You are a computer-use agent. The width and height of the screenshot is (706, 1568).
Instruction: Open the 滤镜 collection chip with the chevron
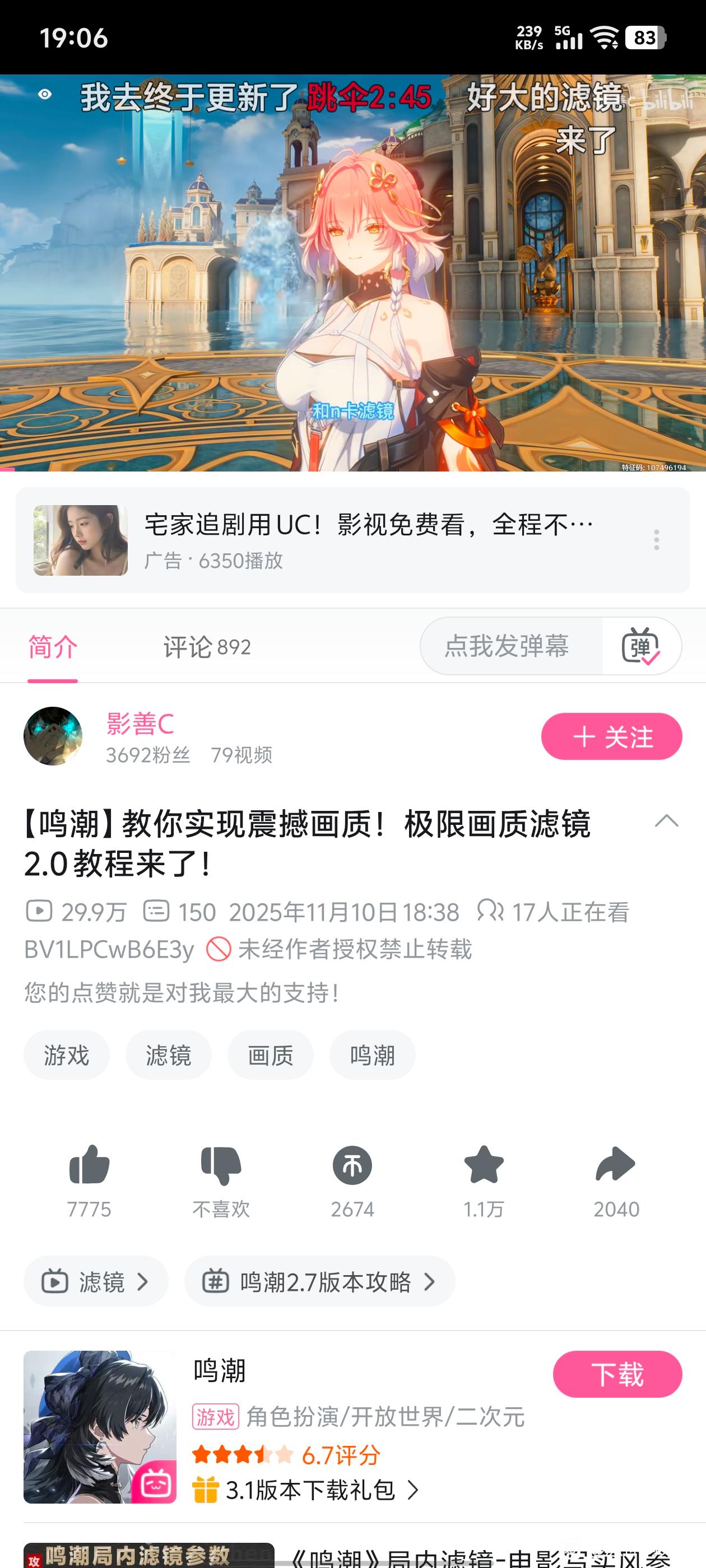96,1282
